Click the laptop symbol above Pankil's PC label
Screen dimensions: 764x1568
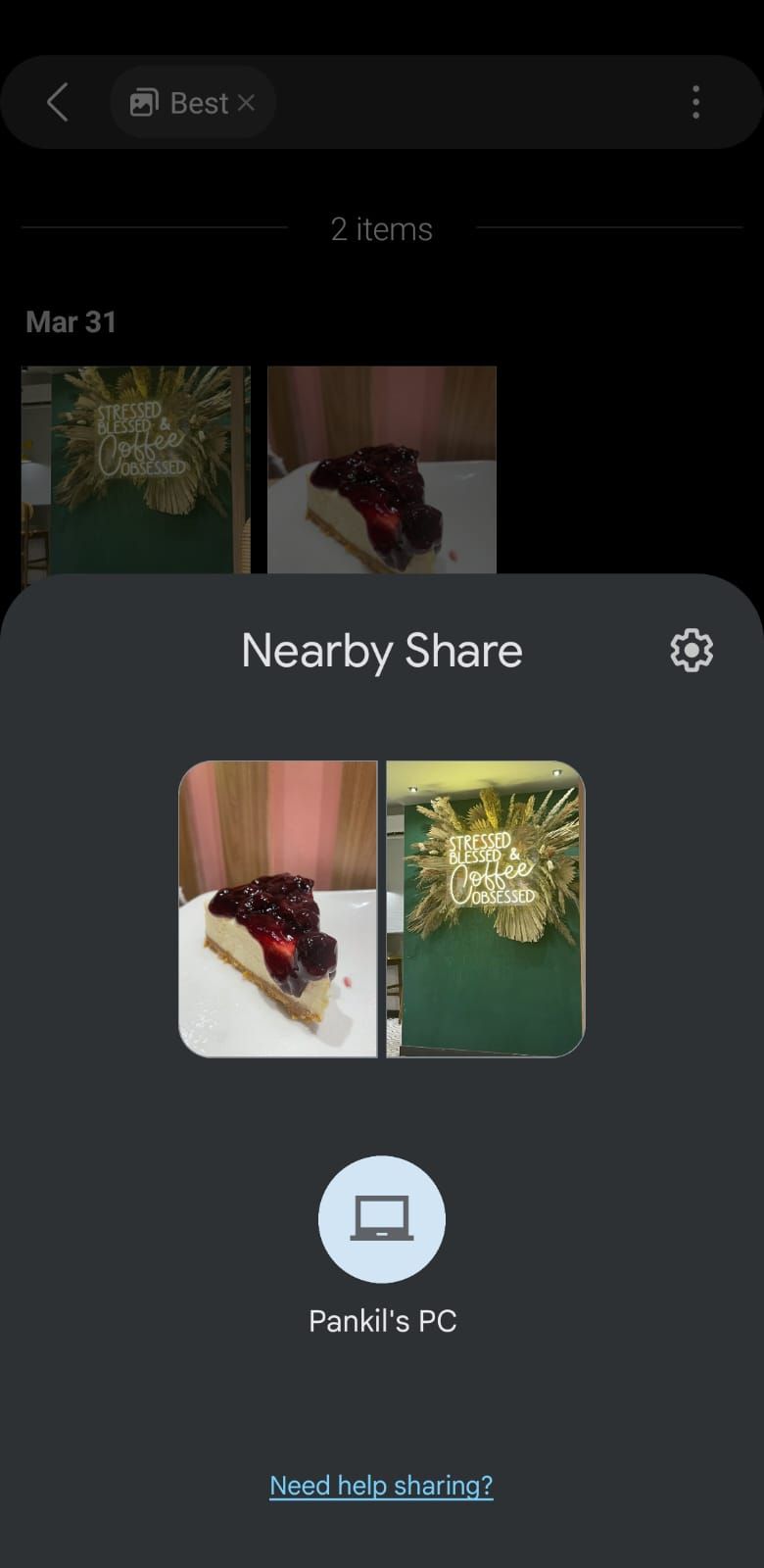click(382, 1219)
